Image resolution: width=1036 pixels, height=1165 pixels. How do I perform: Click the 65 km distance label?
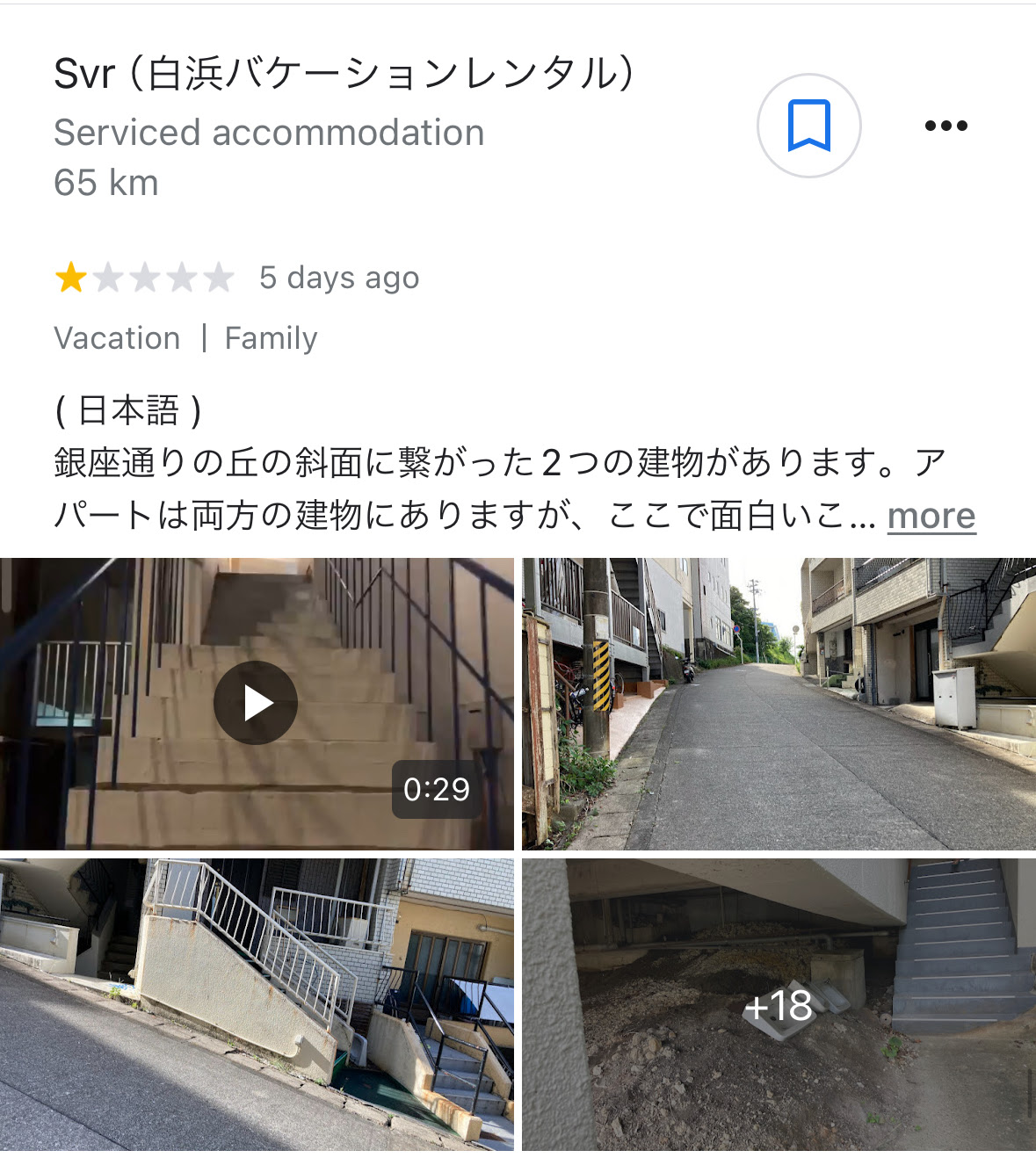(105, 183)
